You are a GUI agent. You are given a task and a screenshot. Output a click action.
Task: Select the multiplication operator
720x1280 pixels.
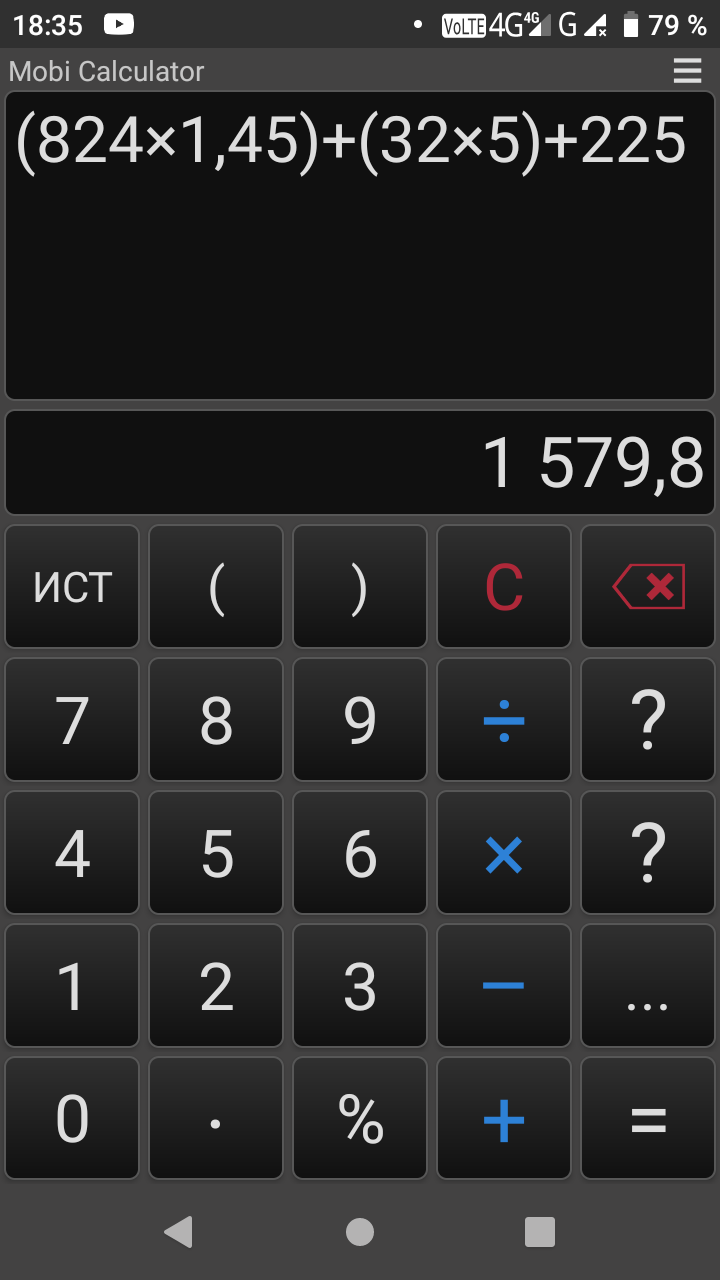504,853
